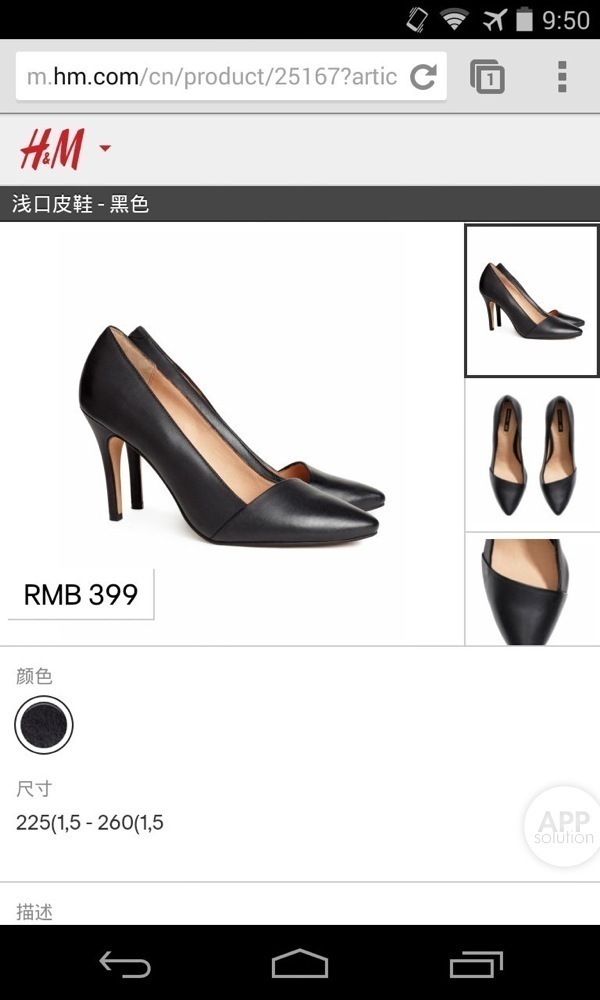Image resolution: width=600 pixels, height=1000 pixels.
Task: Open the browser overflow menu
Action: (562, 77)
